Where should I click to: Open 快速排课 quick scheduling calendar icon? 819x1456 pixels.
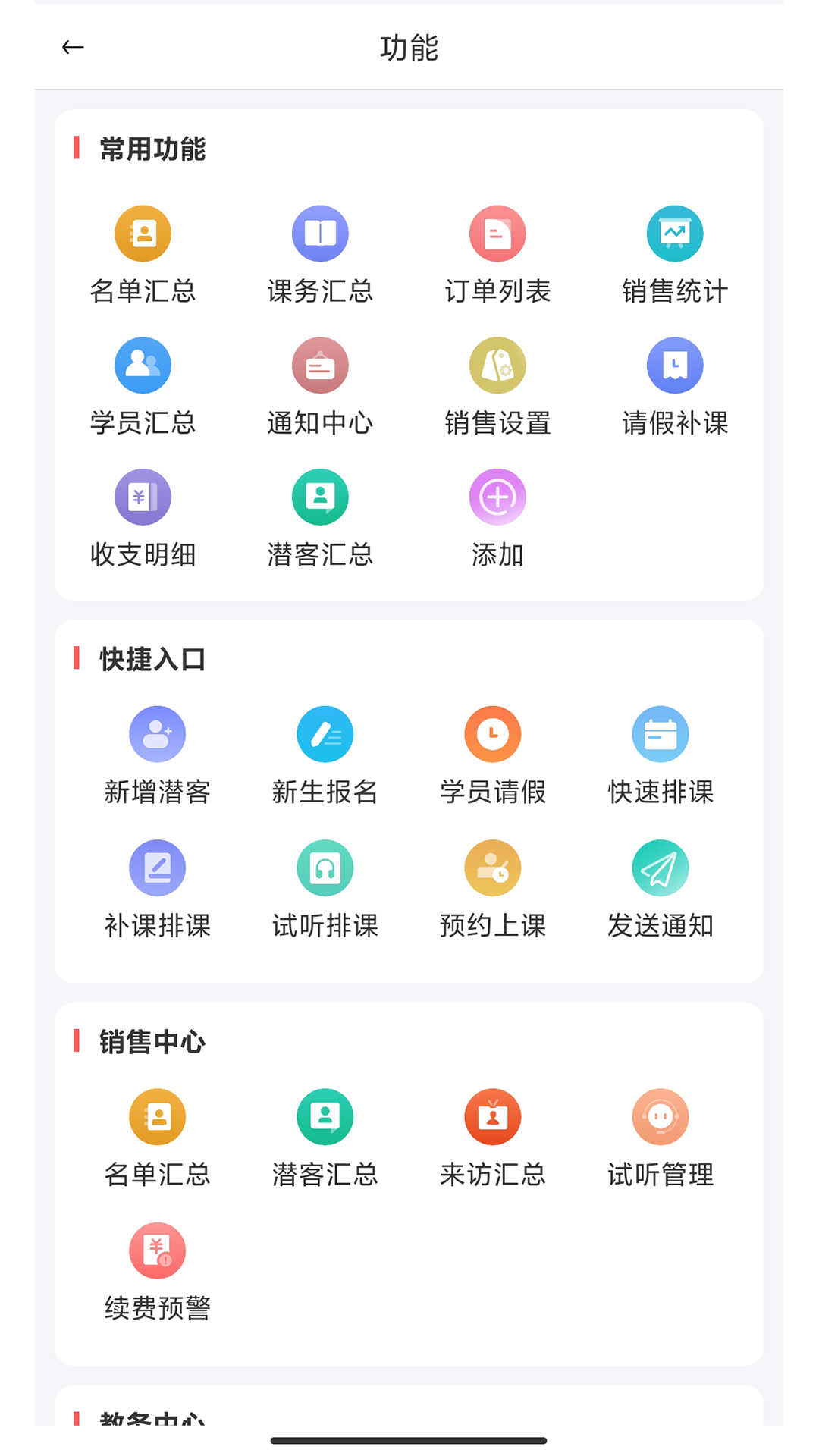pyautogui.click(x=661, y=733)
